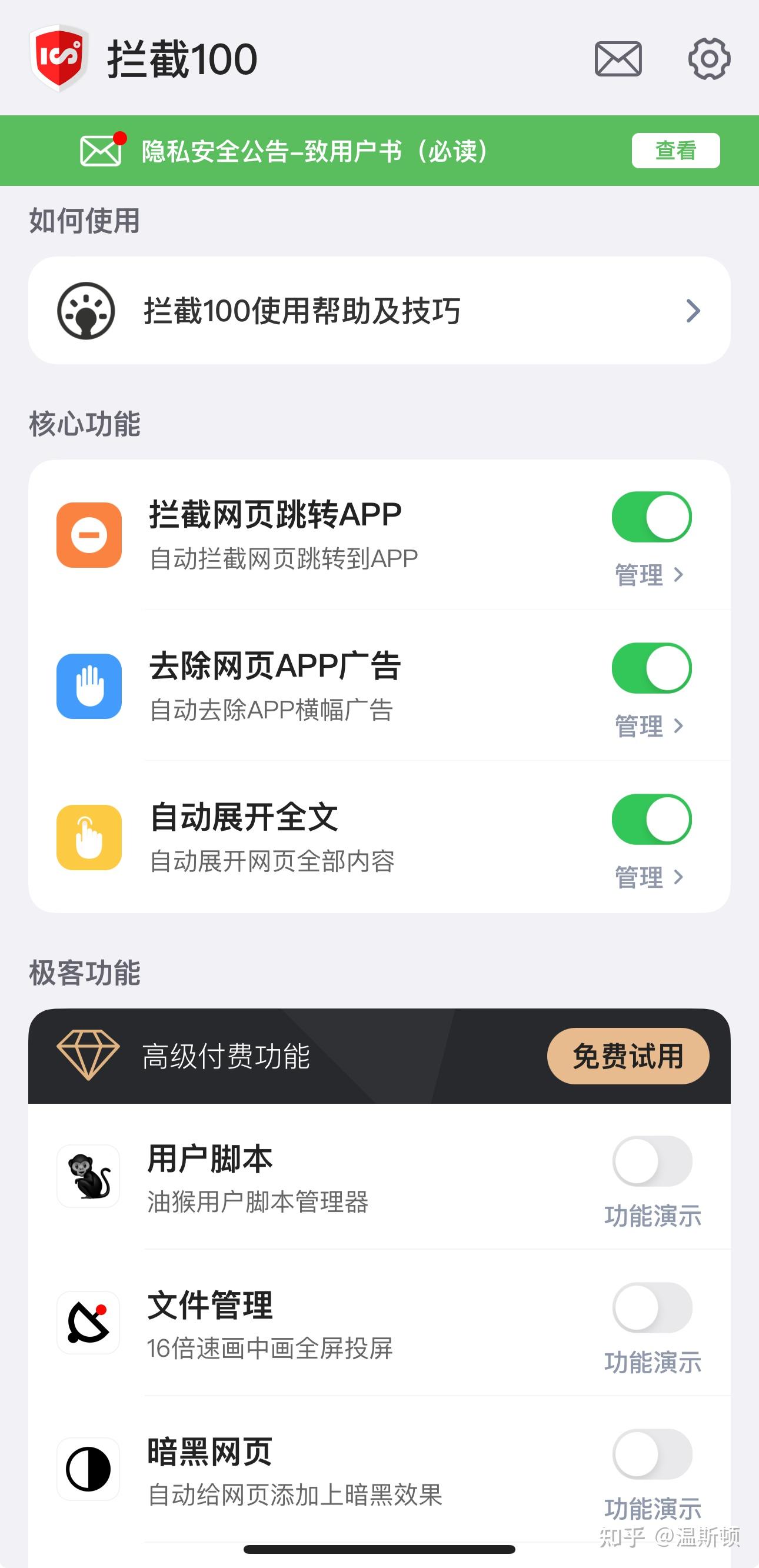
Task: View 功能演示 for 用户脚本
Action: tap(653, 1216)
